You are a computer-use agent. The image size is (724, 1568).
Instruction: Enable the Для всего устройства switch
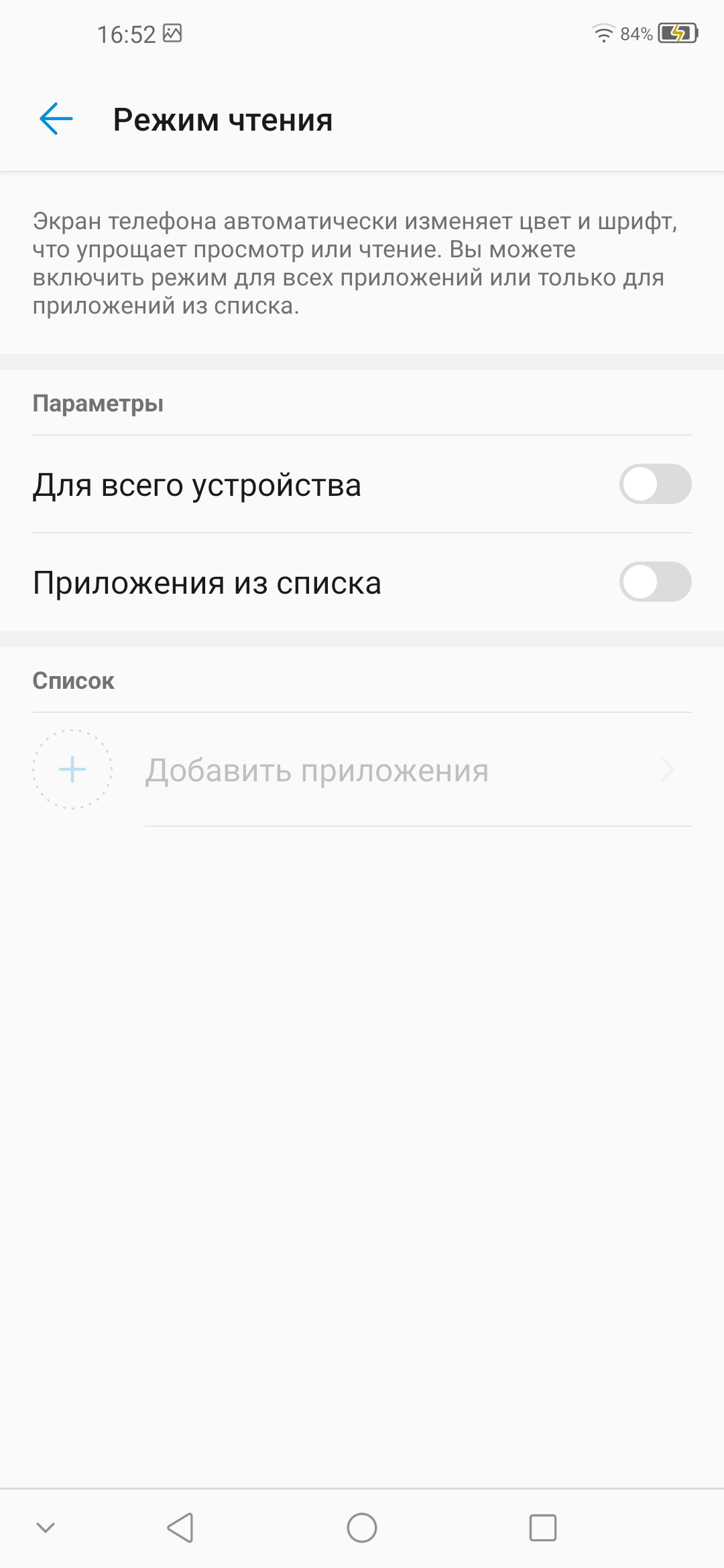point(654,484)
